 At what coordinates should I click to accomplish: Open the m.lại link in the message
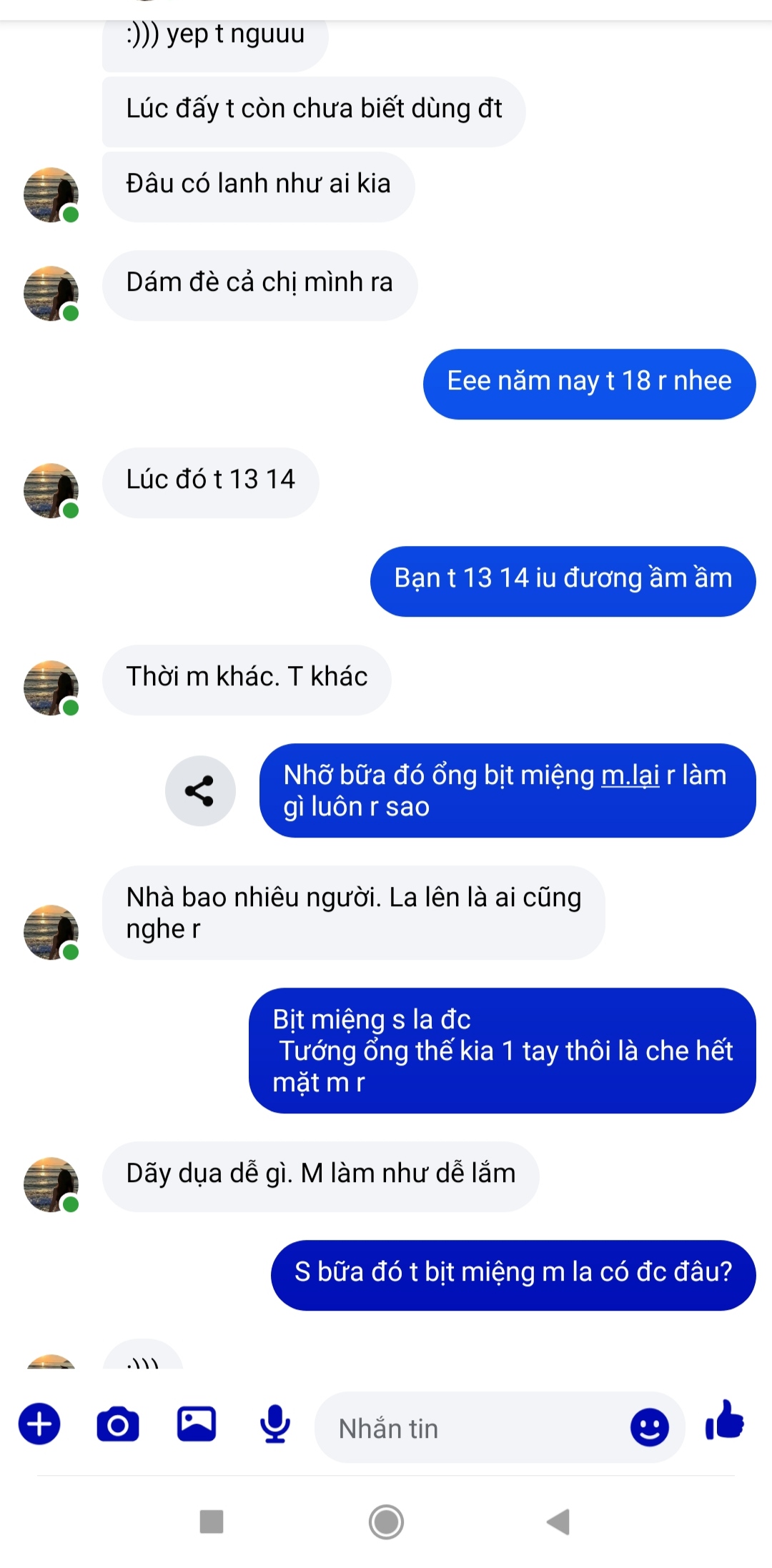click(630, 775)
